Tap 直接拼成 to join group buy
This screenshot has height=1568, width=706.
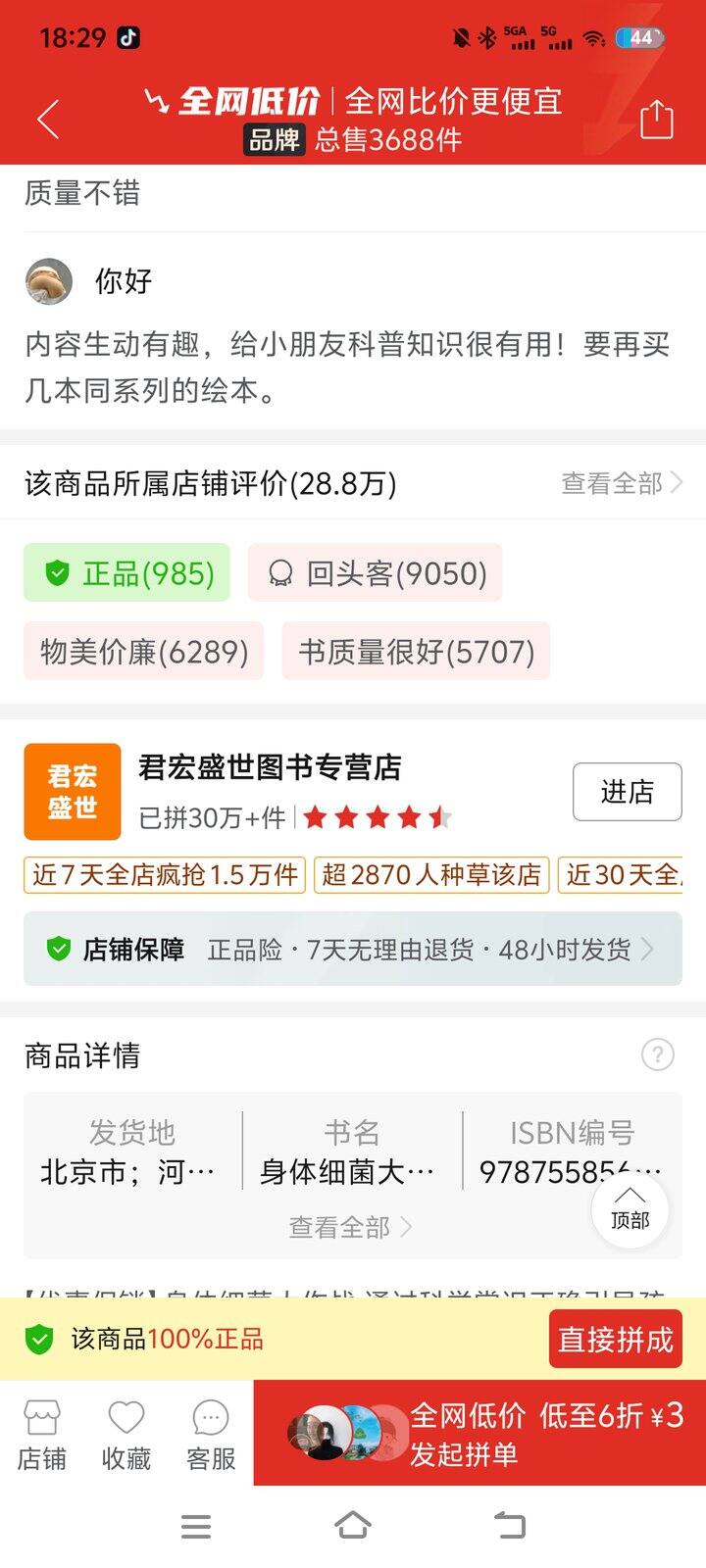pos(615,1340)
